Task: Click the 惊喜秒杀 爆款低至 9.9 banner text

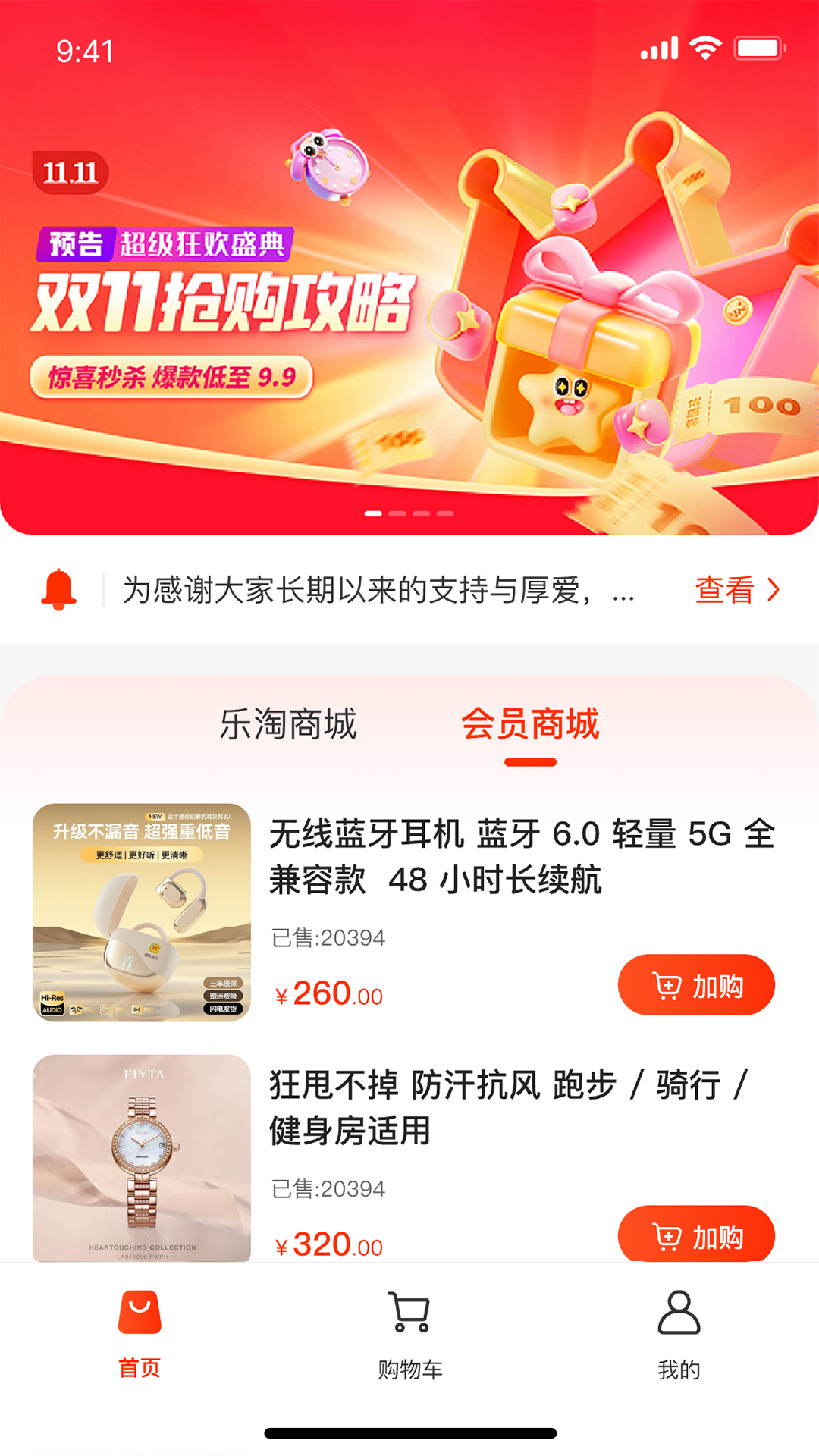Action: 173,375
